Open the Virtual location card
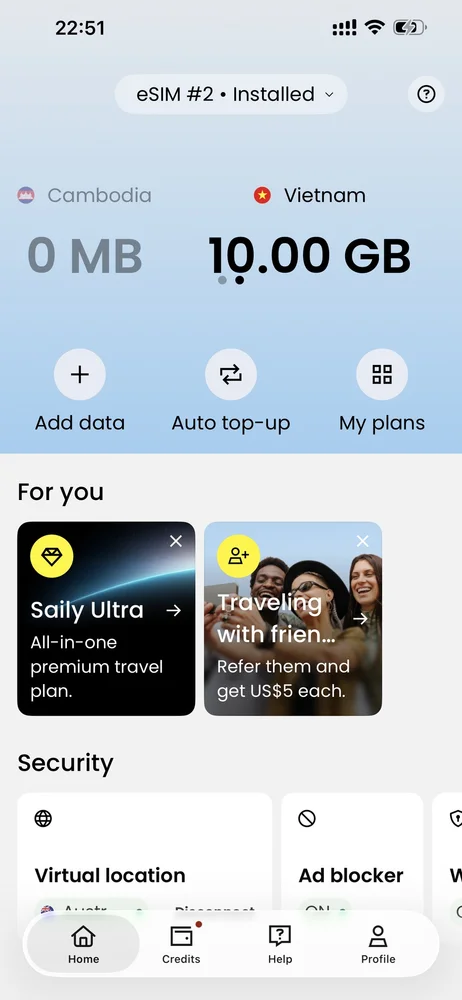The image size is (462, 1000). click(x=145, y=855)
